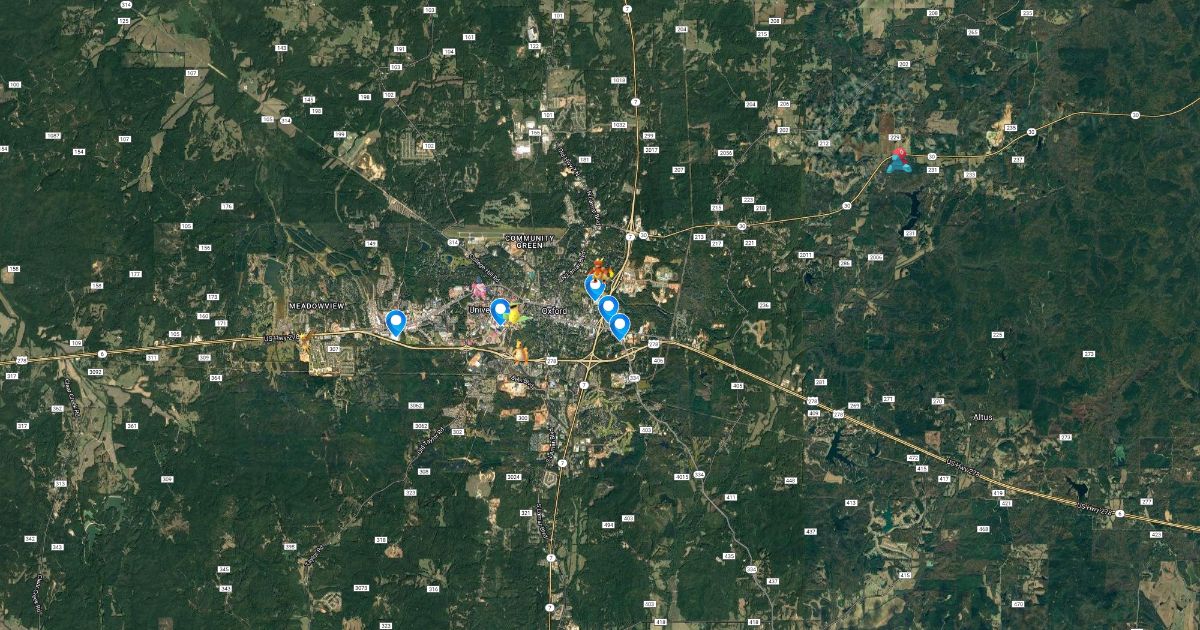Open the pink Pokémon marker near University
The width and height of the screenshot is (1200, 630).
click(479, 291)
